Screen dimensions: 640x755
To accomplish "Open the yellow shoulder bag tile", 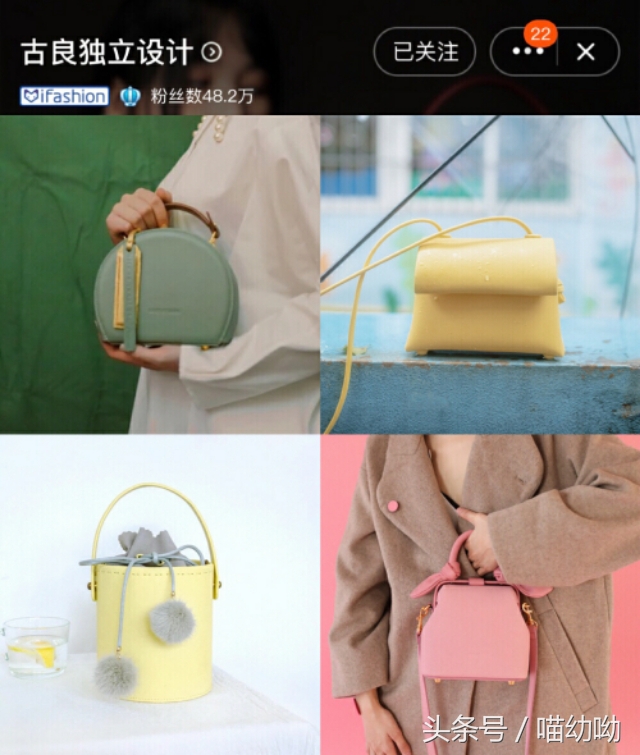I will pos(481,275).
